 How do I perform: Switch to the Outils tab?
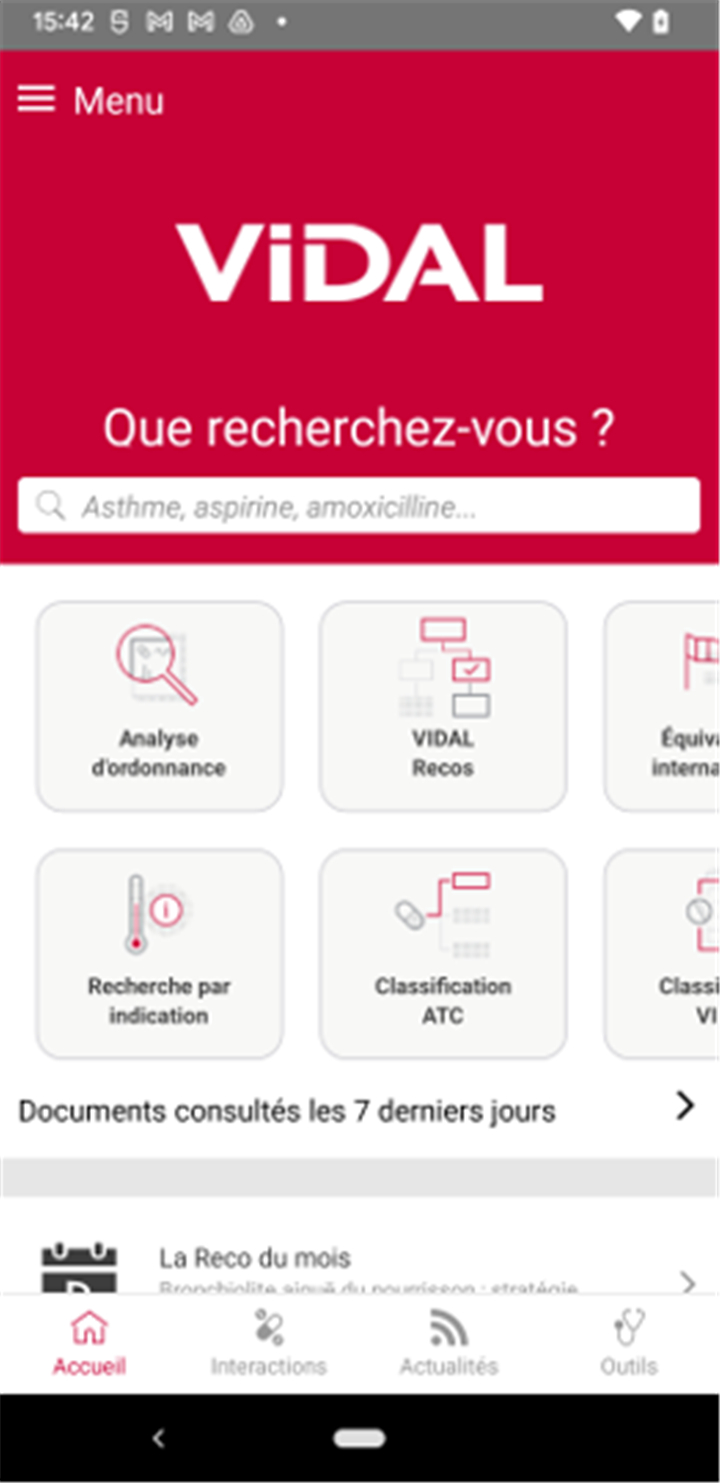click(629, 1344)
